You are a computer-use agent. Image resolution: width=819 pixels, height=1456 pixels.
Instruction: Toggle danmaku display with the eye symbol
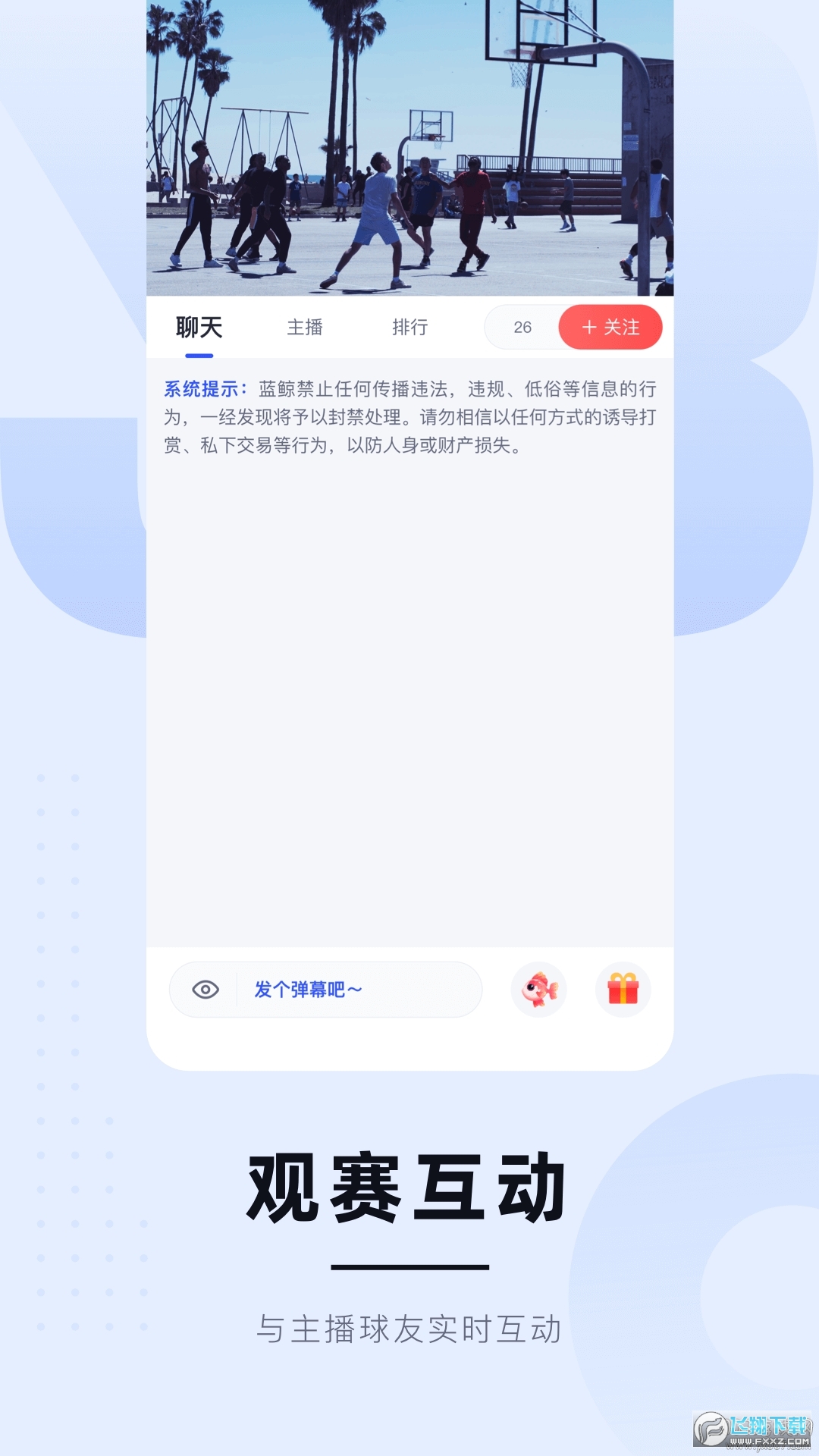[x=203, y=988]
